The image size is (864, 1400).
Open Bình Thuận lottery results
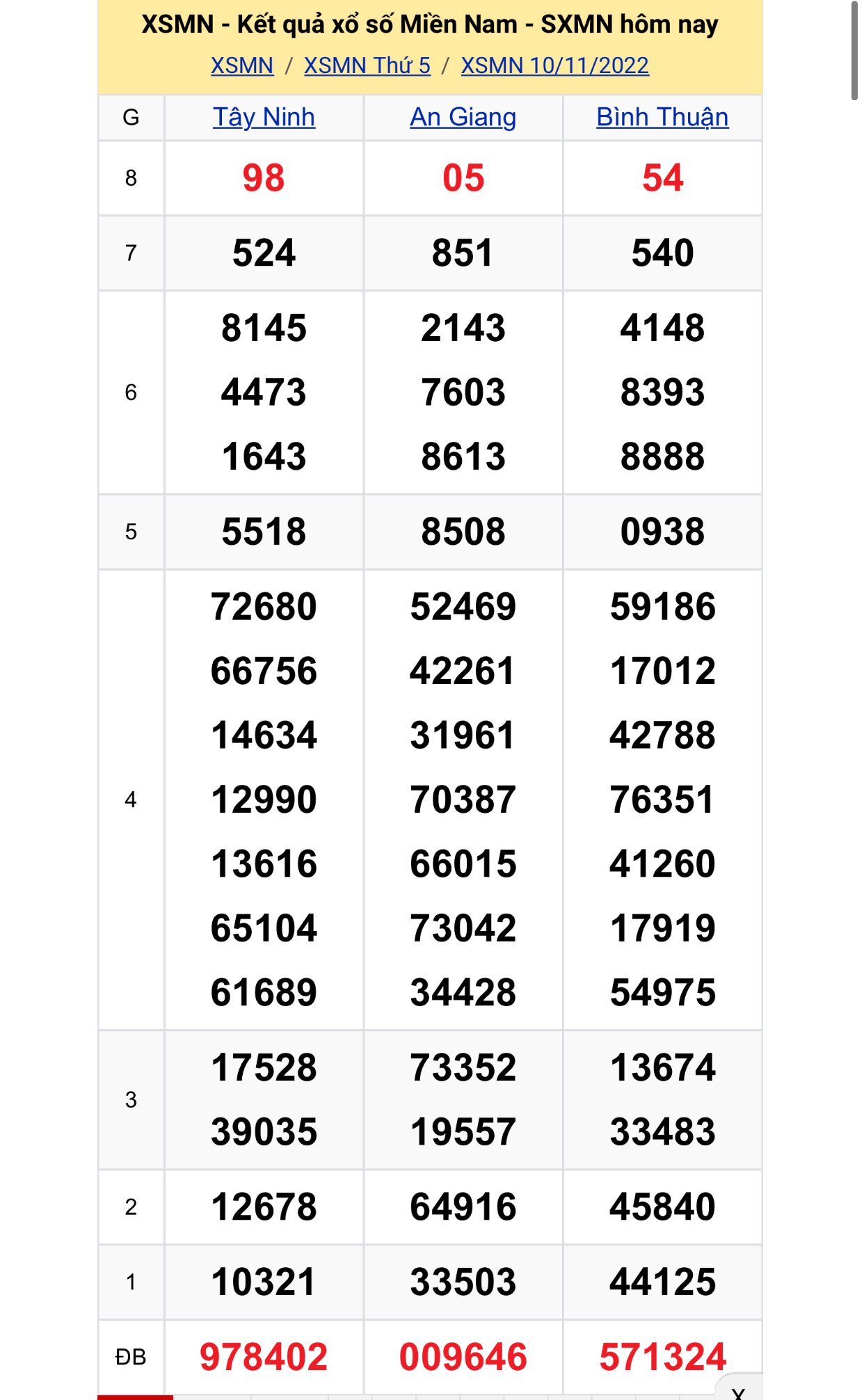coord(662,117)
